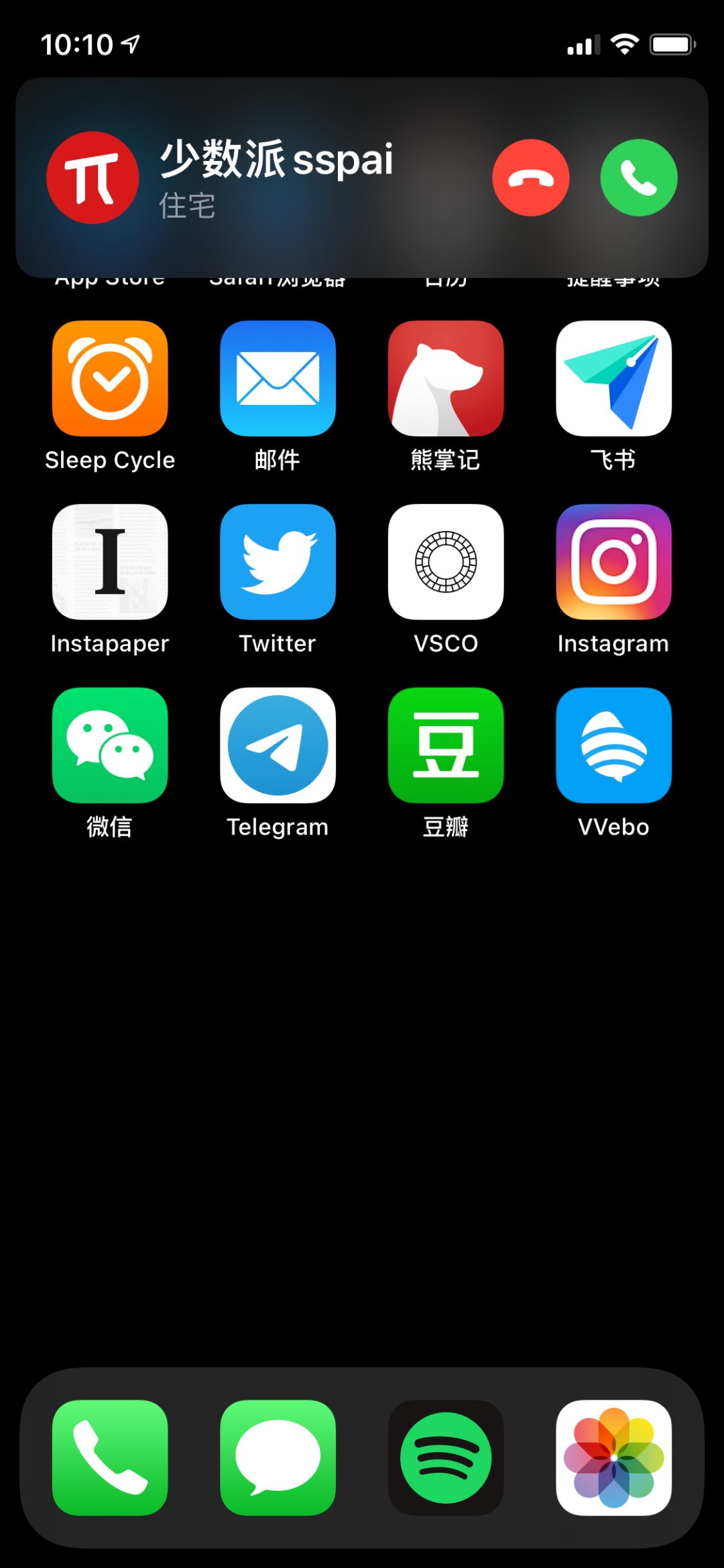Decline the incoming call from 少数派 sspai
This screenshot has height=1568, width=724.
click(530, 178)
